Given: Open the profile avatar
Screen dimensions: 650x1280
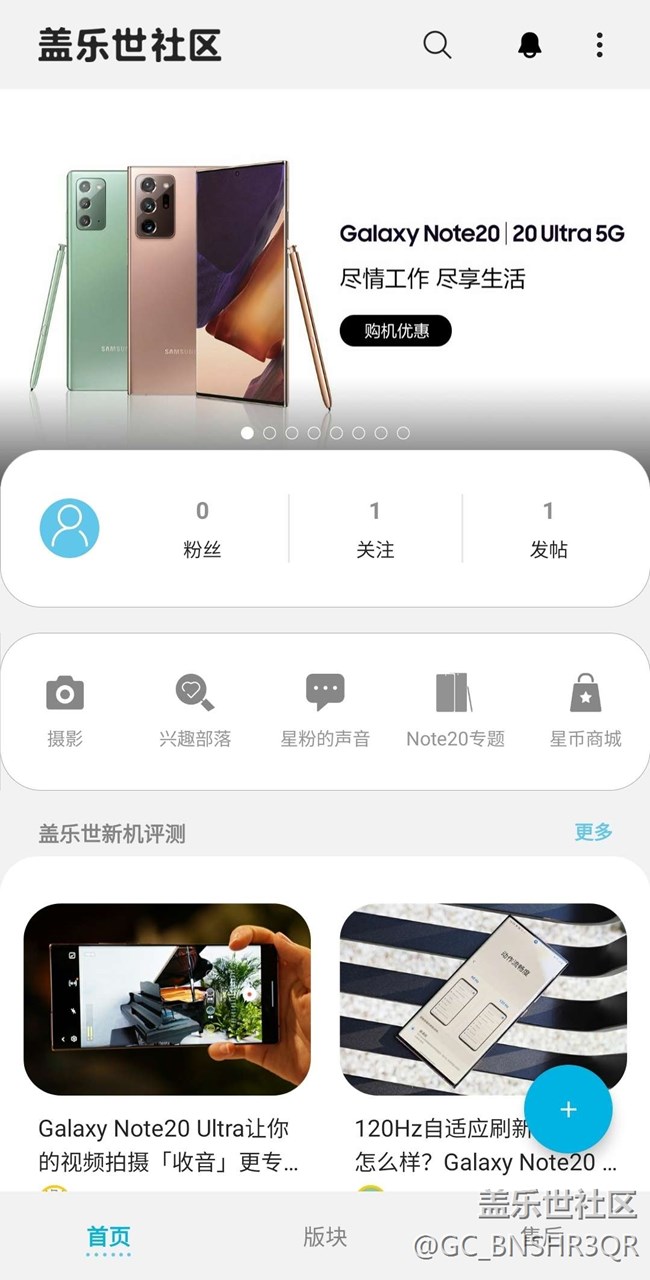Looking at the screenshot, I should tap(69, 528).
